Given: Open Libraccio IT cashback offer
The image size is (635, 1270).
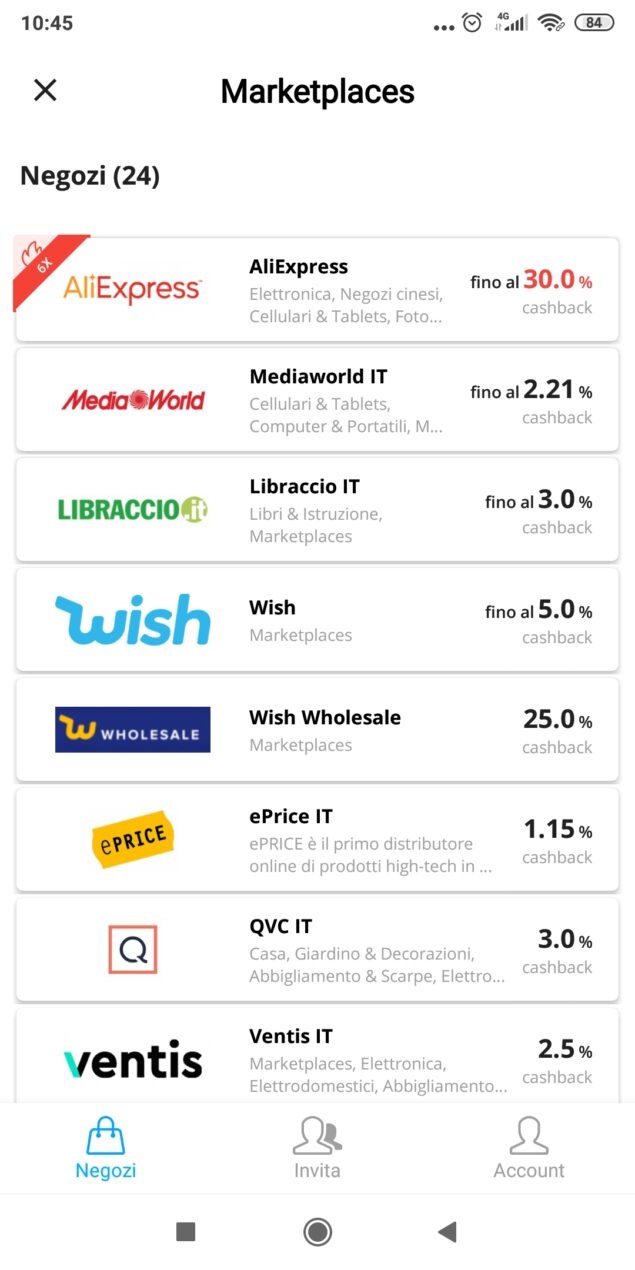Looking at the screenshot, I should tap(317, 509).
